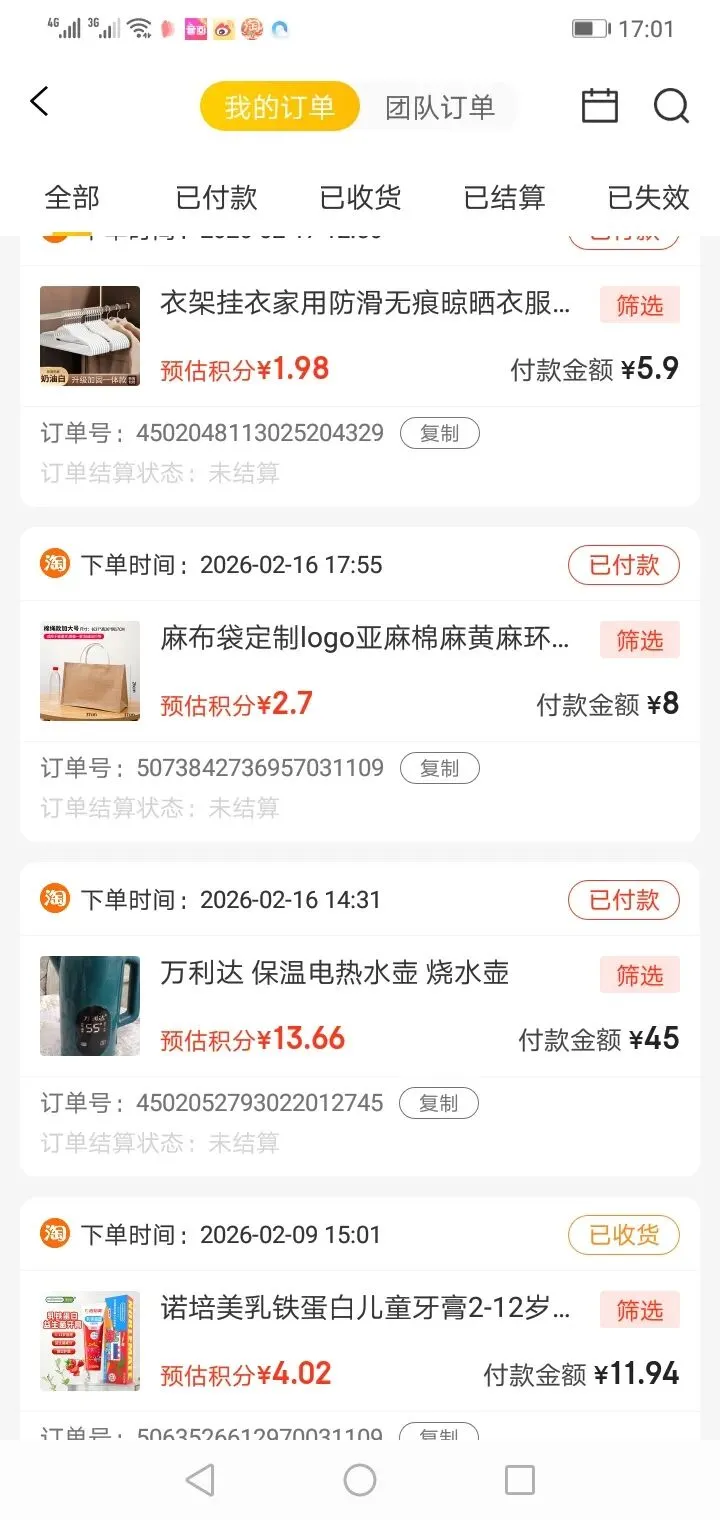This screenshot has width=720, height=1520.
Task: Switch to 已失效 orders
Action: tap(648, 197)
